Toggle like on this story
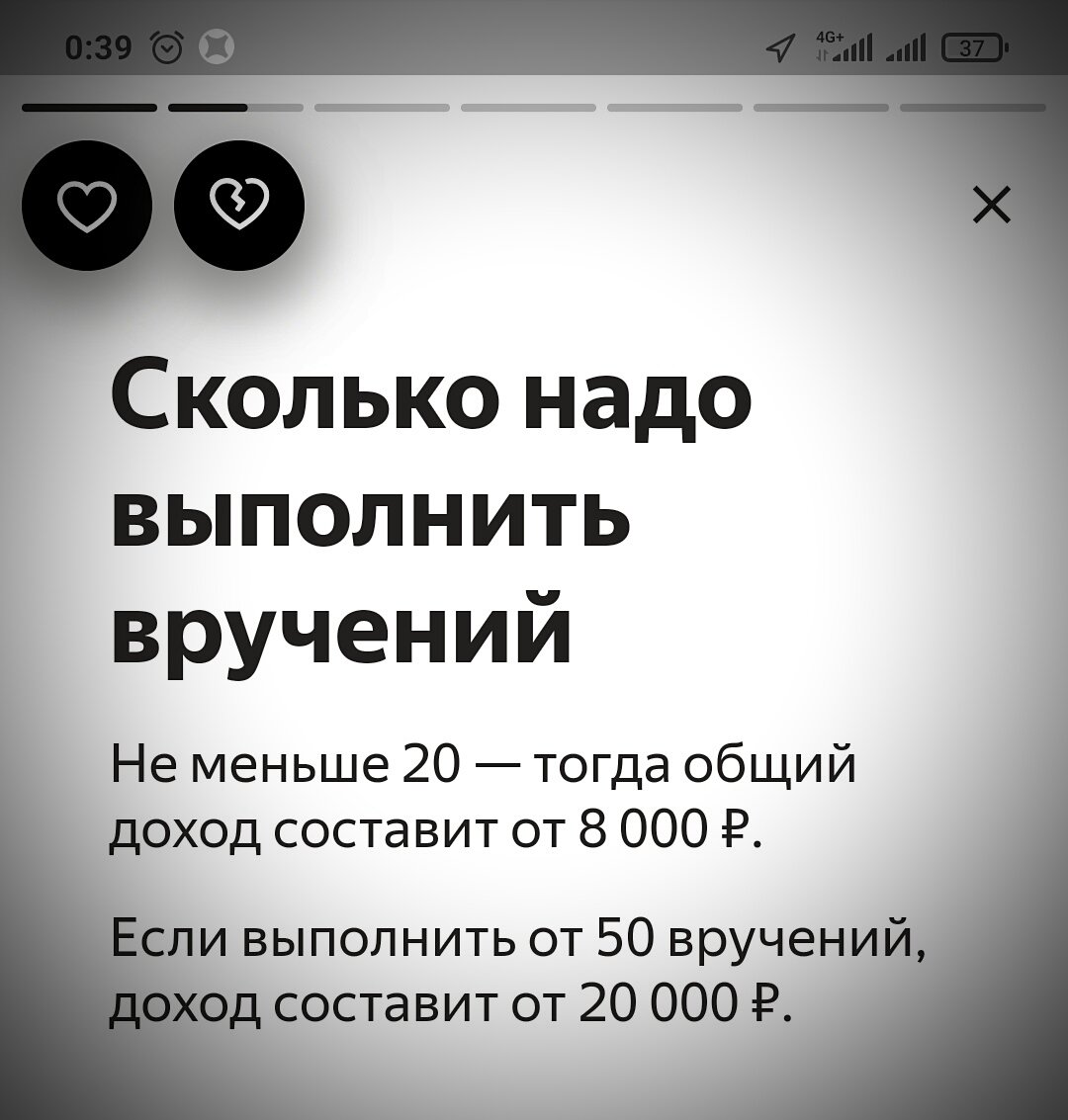The width and height of the screenshot is (1068, 1120). 88,205
